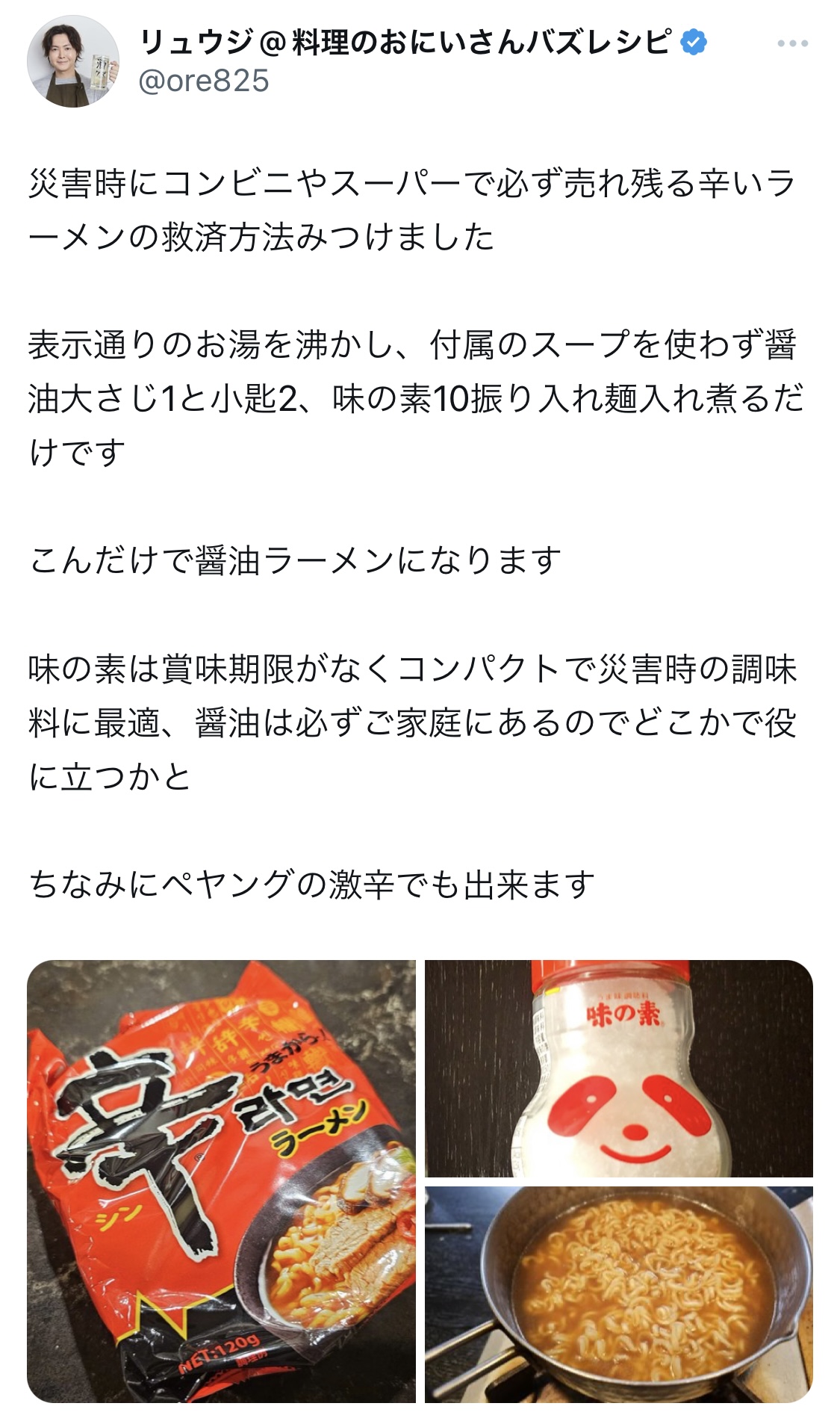Open the tweet's three-dot overflow menu

pos(792,44)
